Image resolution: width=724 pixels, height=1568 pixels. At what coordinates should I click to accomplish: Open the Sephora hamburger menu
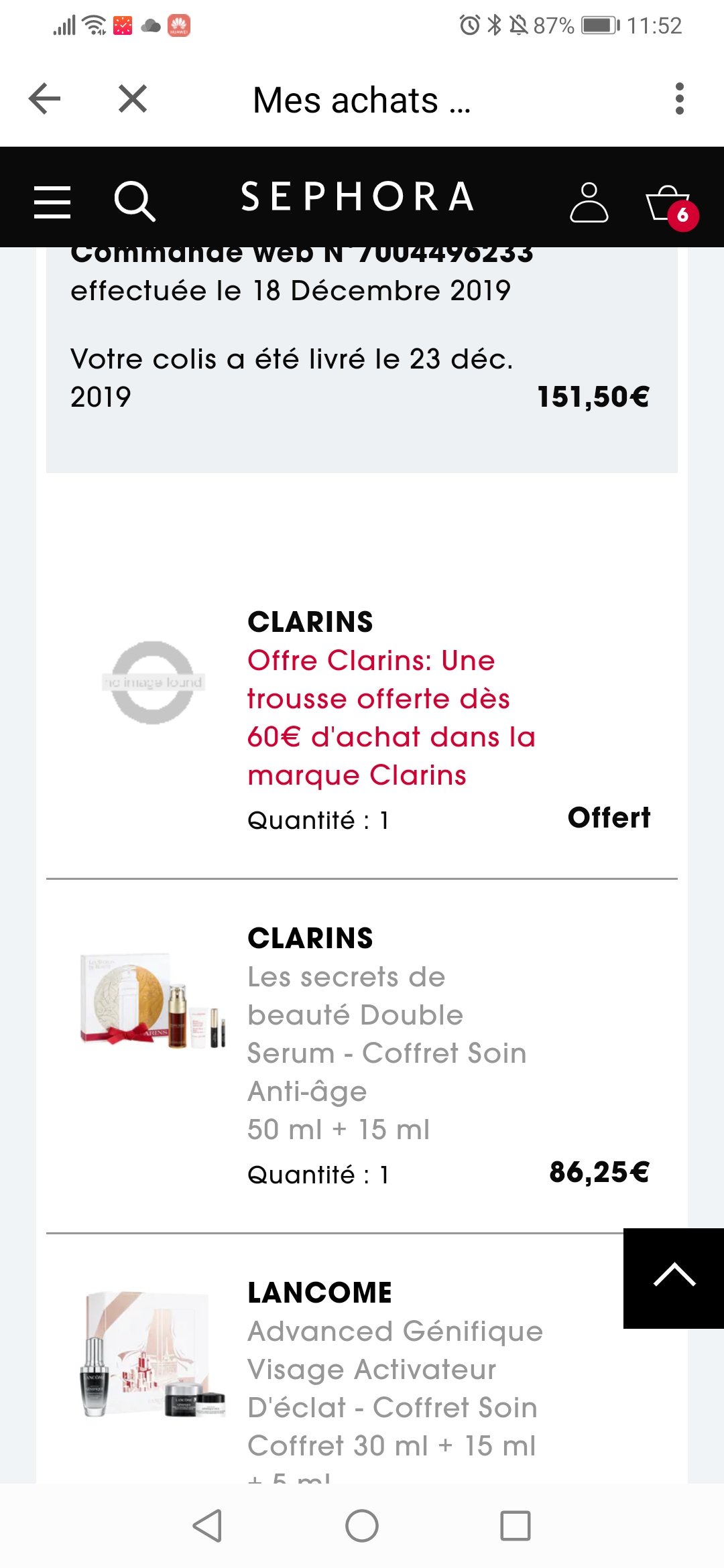click(52, 202)
